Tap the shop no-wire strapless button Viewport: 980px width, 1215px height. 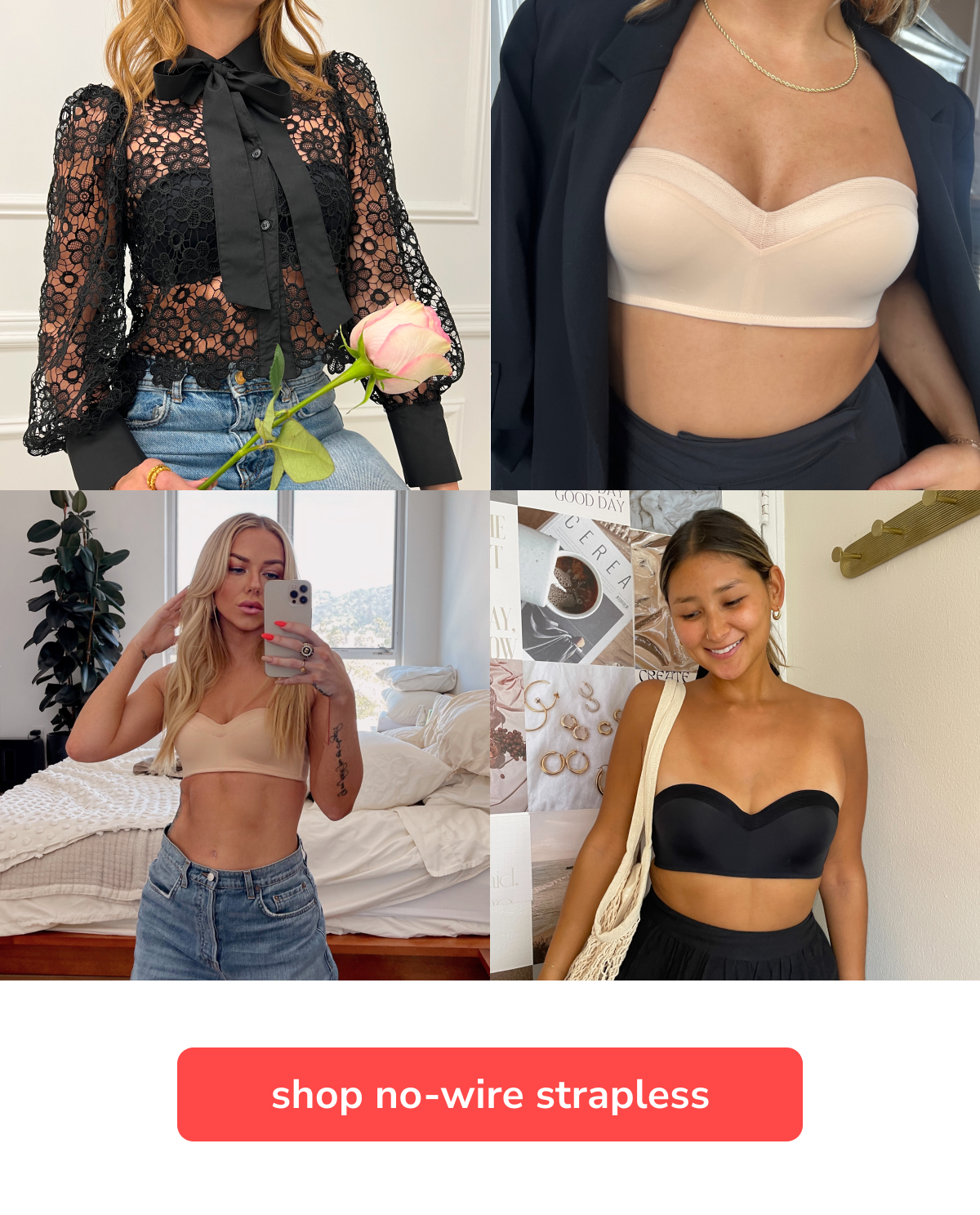[x=490, y=1094]
